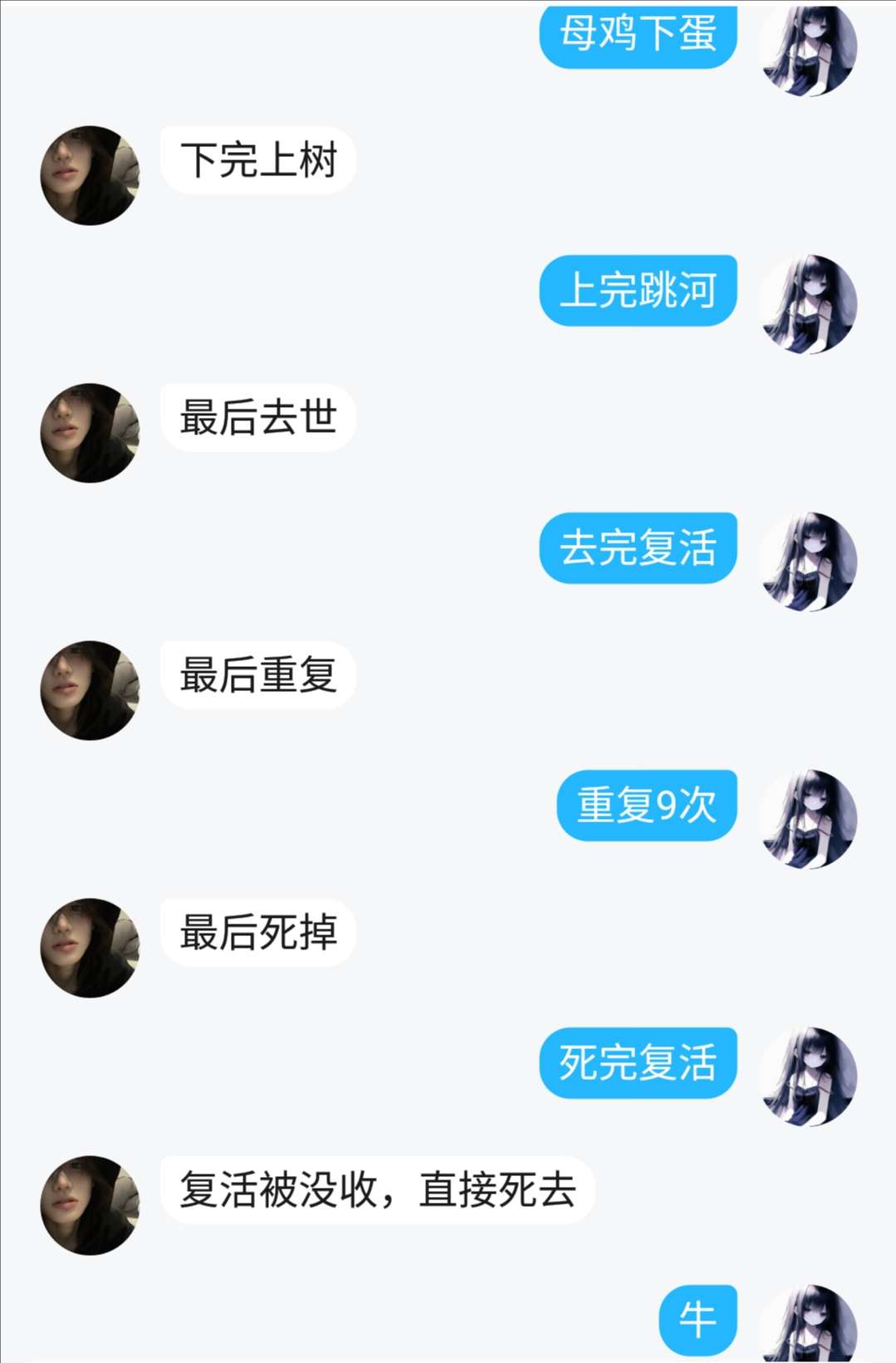View profile from avatar beside "最后死掉"
This screenshot has width=896, height=1363.
point(90,948)
